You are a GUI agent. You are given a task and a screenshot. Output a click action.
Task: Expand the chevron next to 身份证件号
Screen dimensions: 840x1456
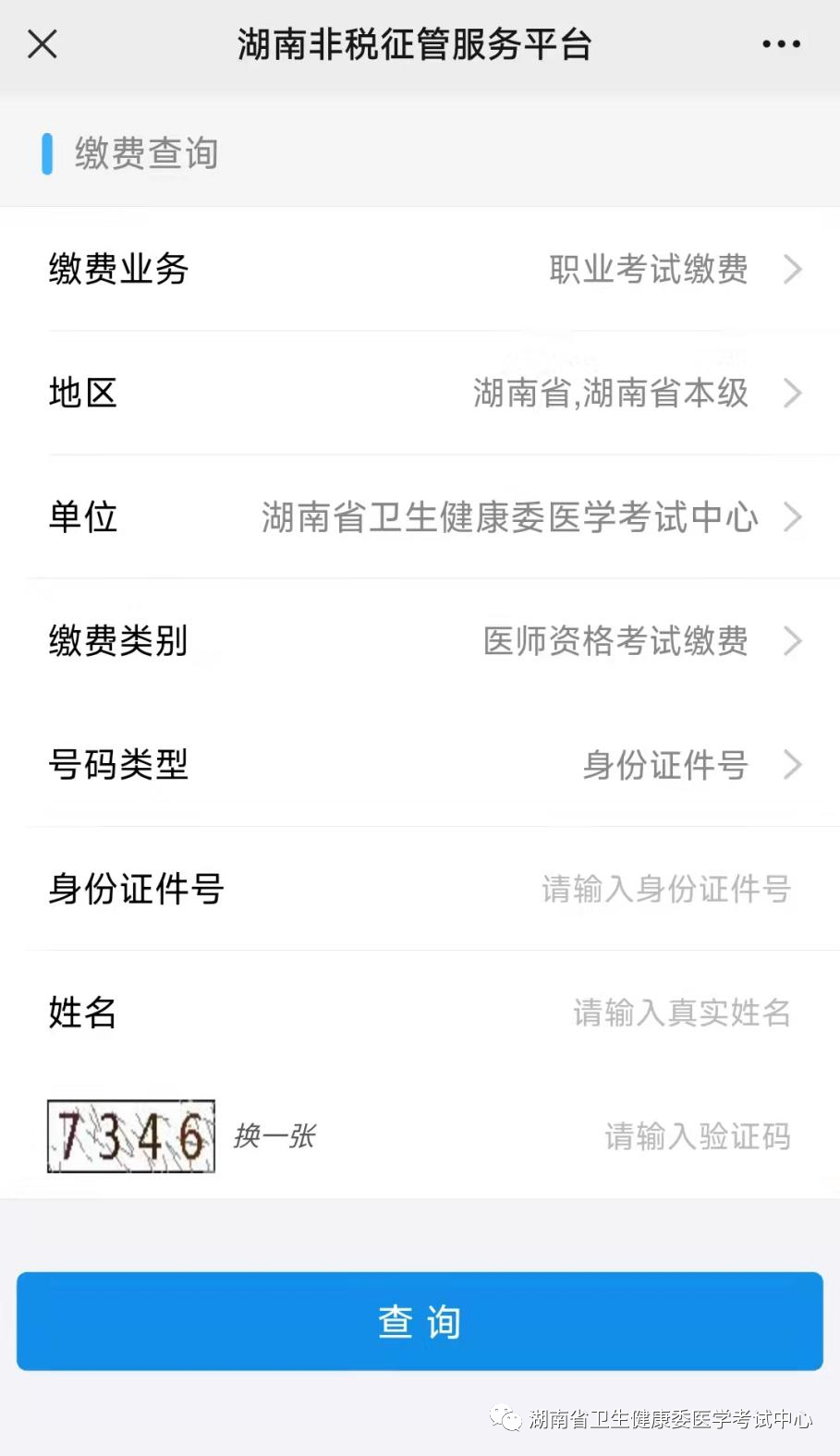coord(792,765)
